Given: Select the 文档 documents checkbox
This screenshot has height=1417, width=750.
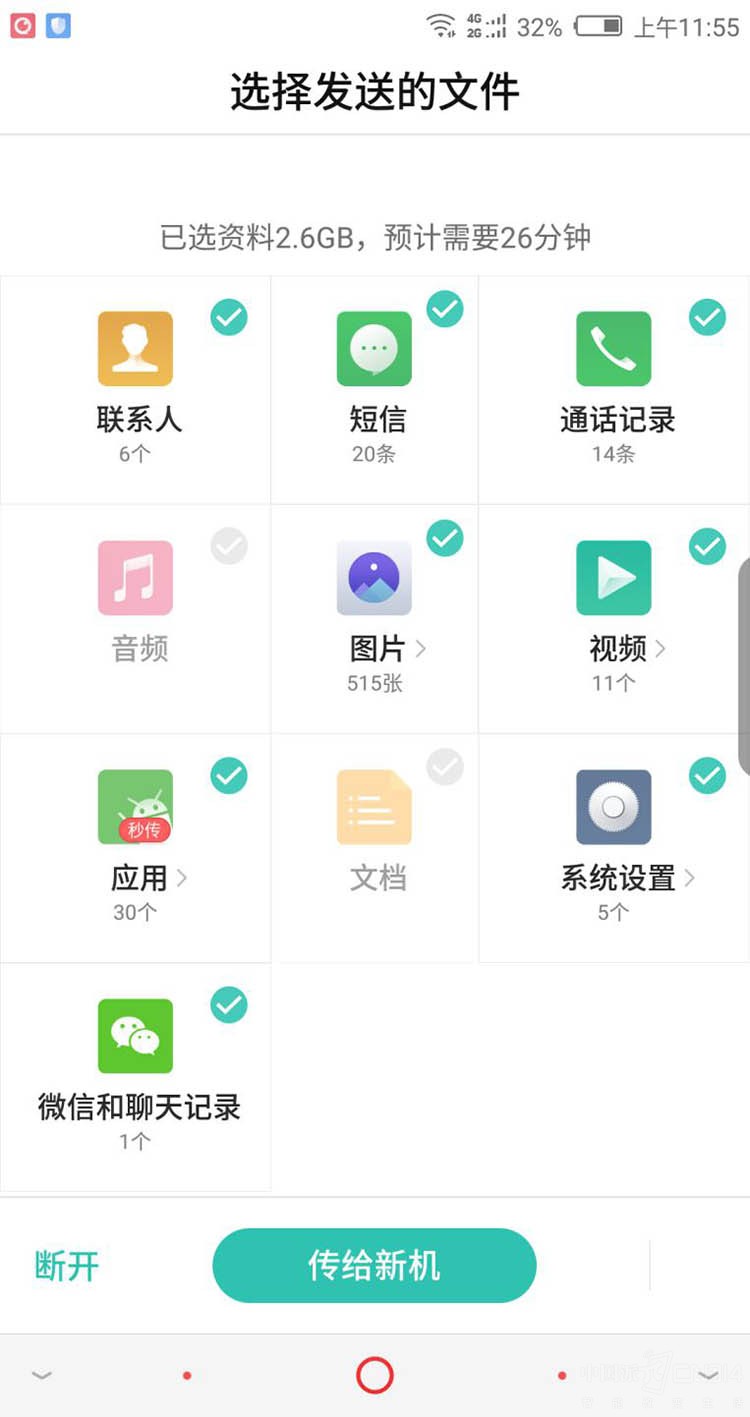Looking at the screenshot, I should pyautogui.click(x=445, y=767).
